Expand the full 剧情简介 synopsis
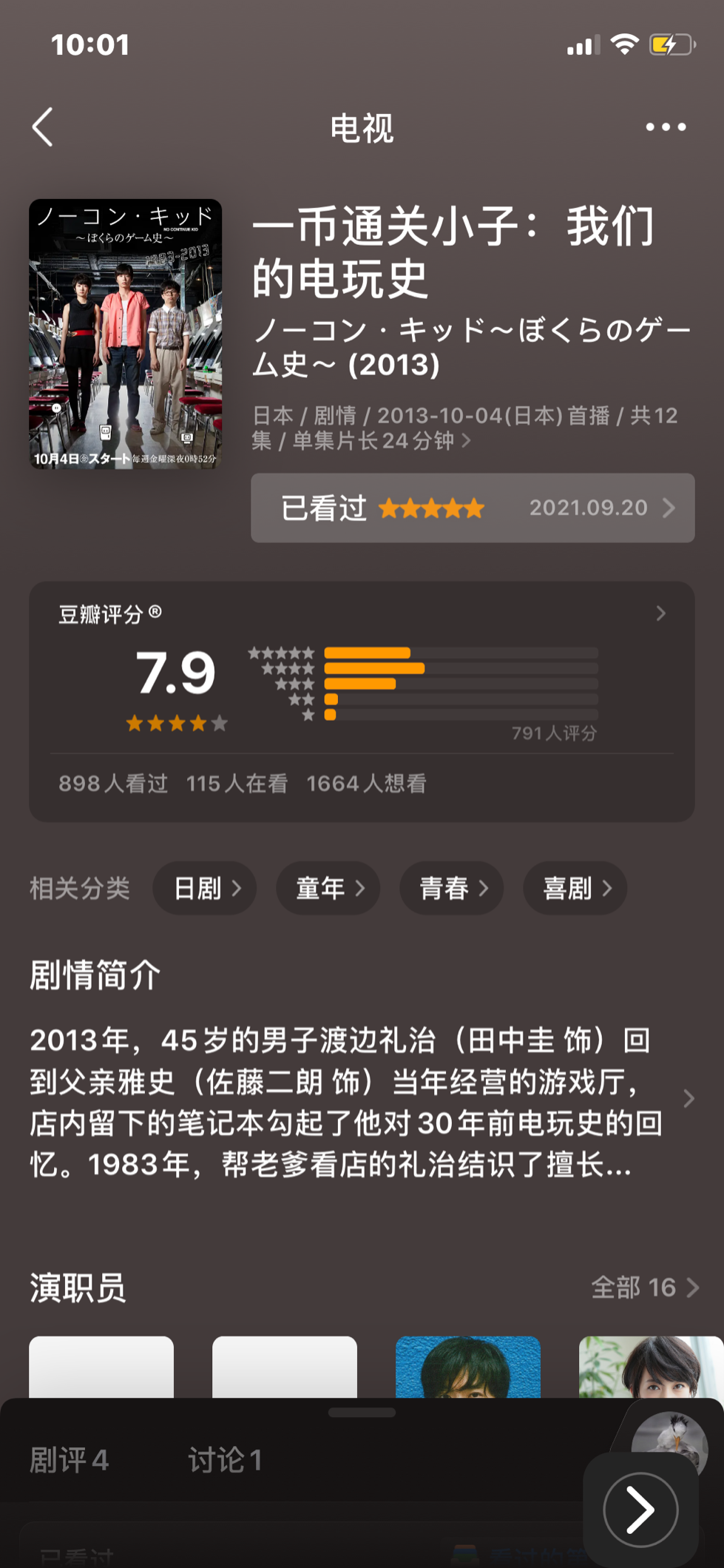 click(362, 1102)
